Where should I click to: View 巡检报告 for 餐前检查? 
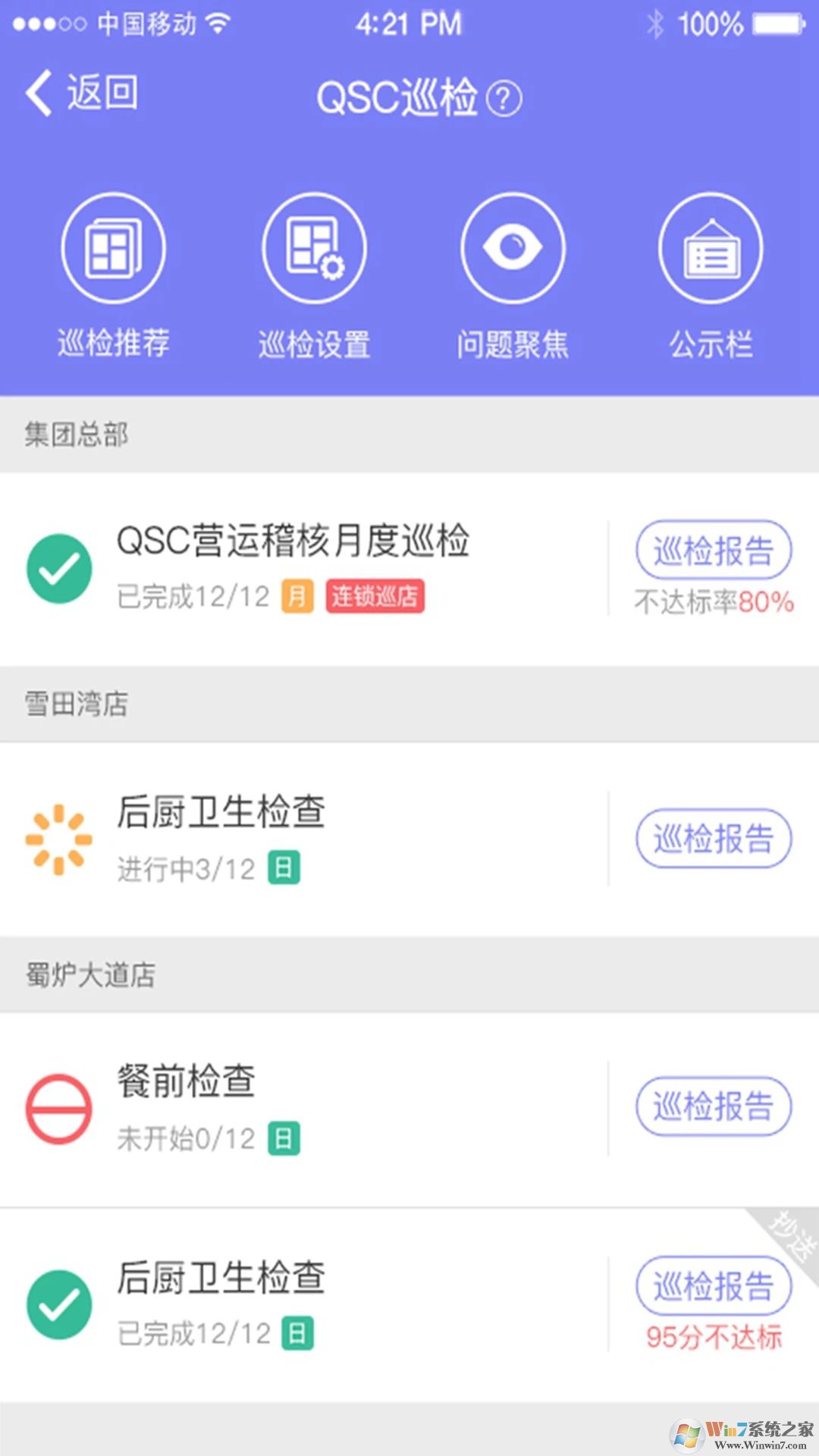click(x=713, y=1106)
